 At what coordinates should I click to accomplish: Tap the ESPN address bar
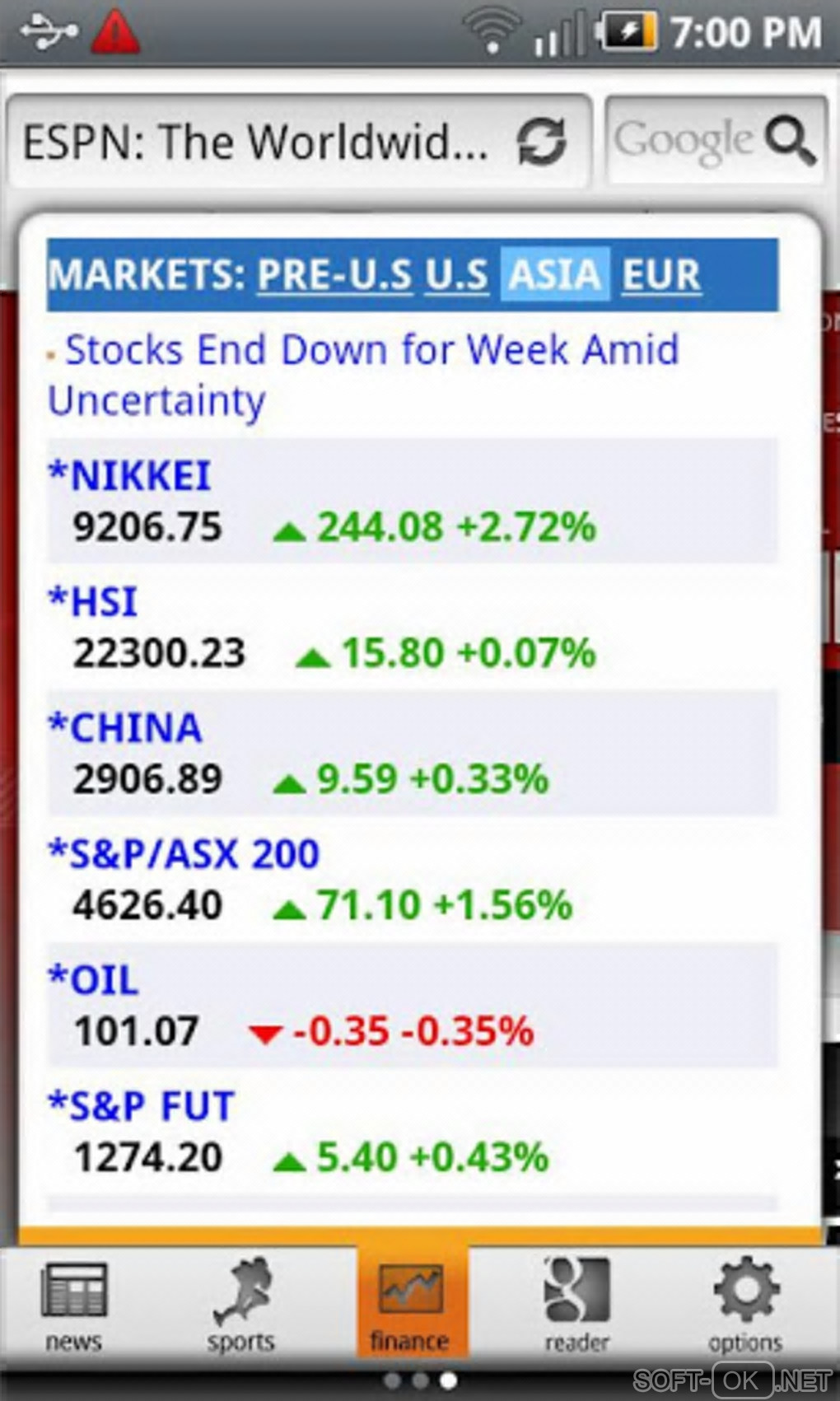tap(255, 142)
